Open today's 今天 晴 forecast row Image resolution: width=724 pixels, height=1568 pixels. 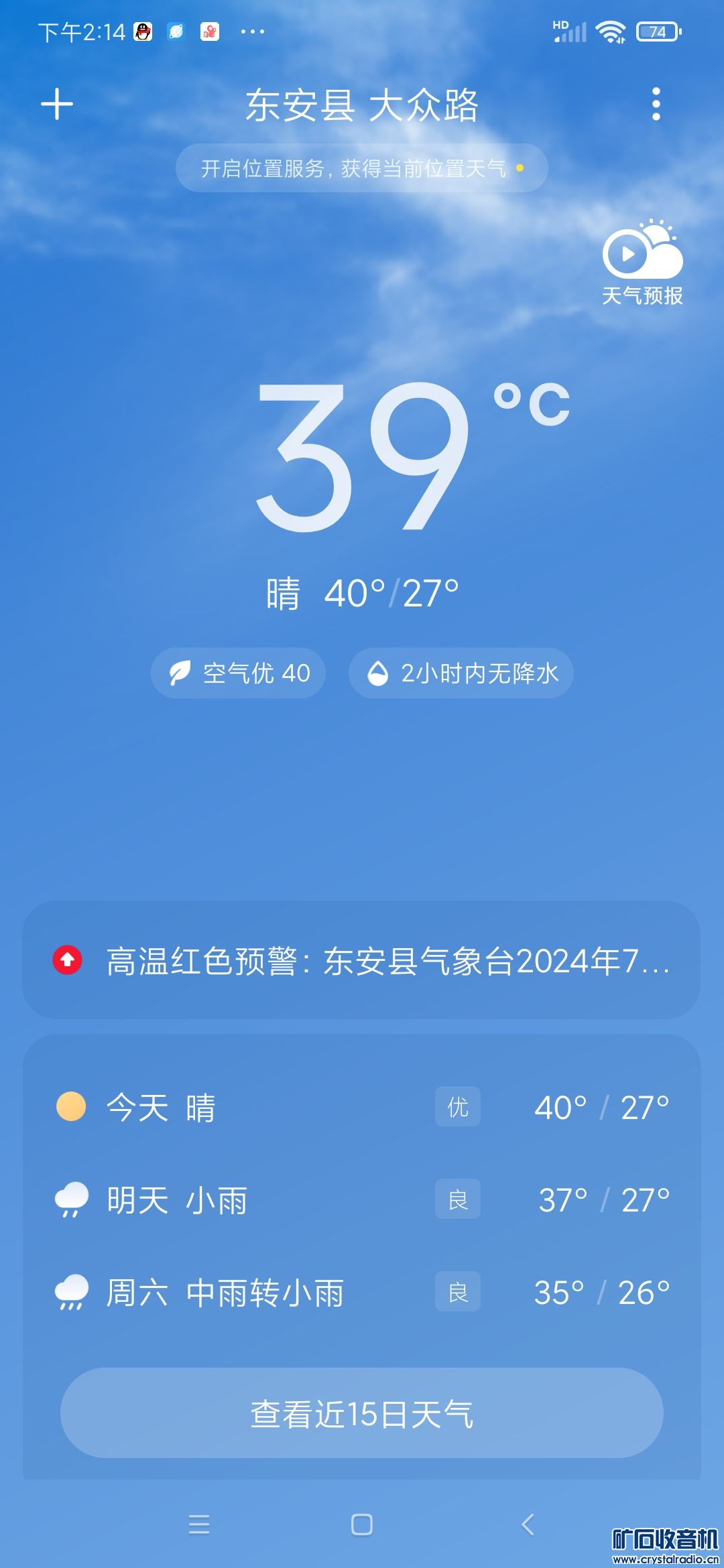[361, 1107]
